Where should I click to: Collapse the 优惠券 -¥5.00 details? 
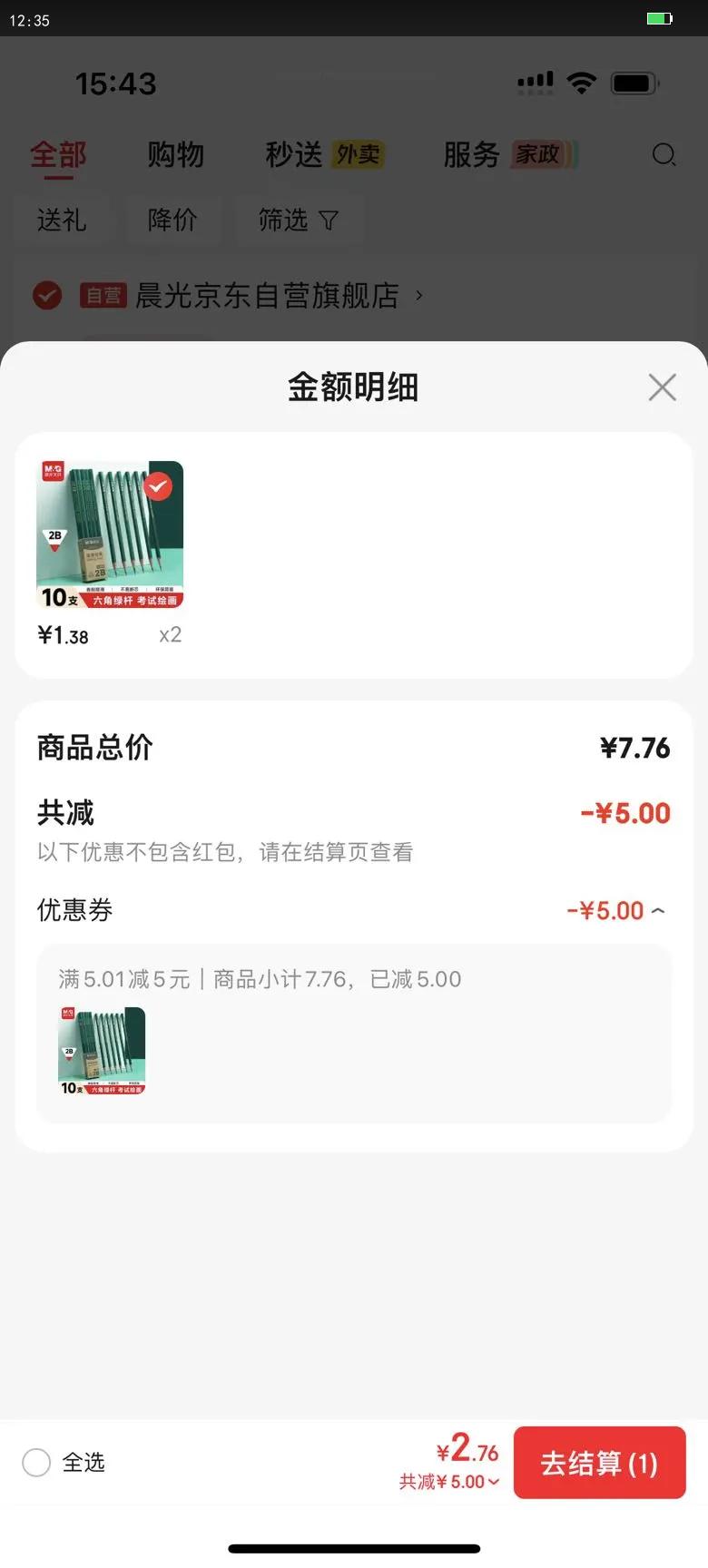coord(616,910)
